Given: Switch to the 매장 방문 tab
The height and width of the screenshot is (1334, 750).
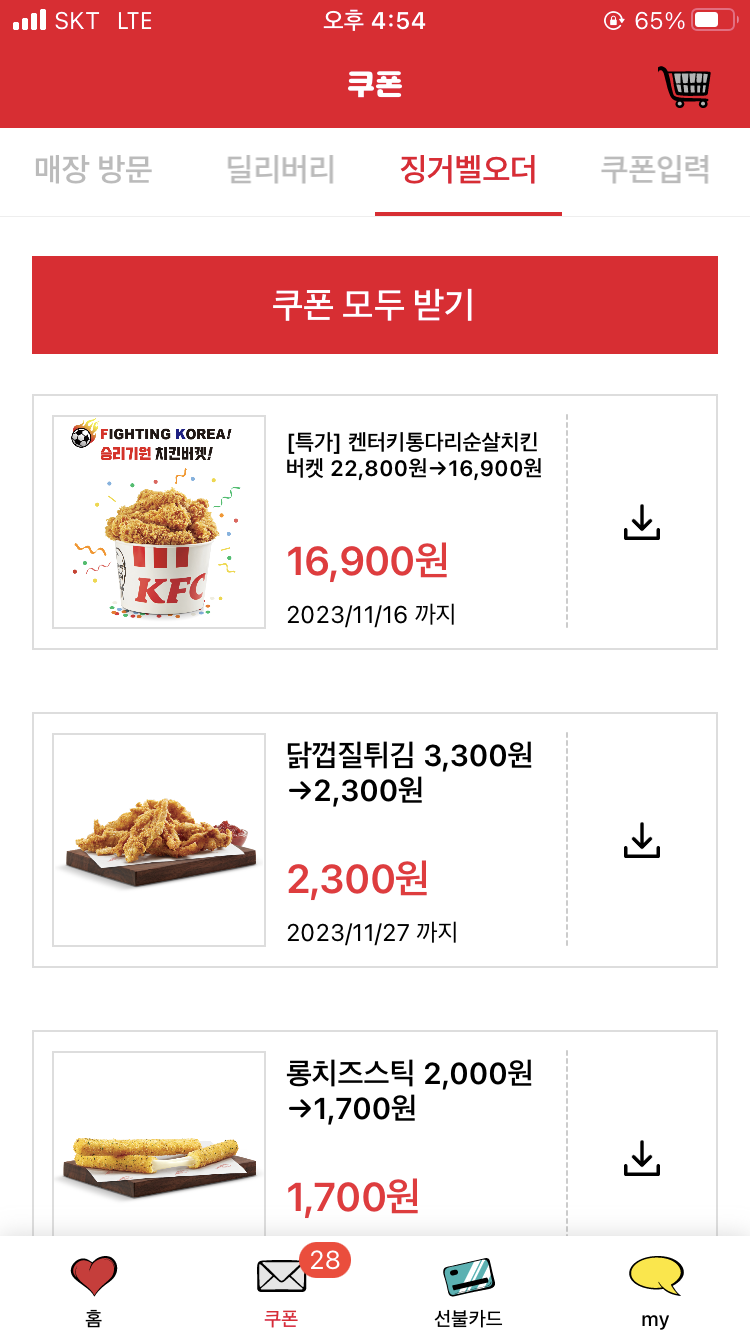Looking at the screenshot, I should point(93,170).
